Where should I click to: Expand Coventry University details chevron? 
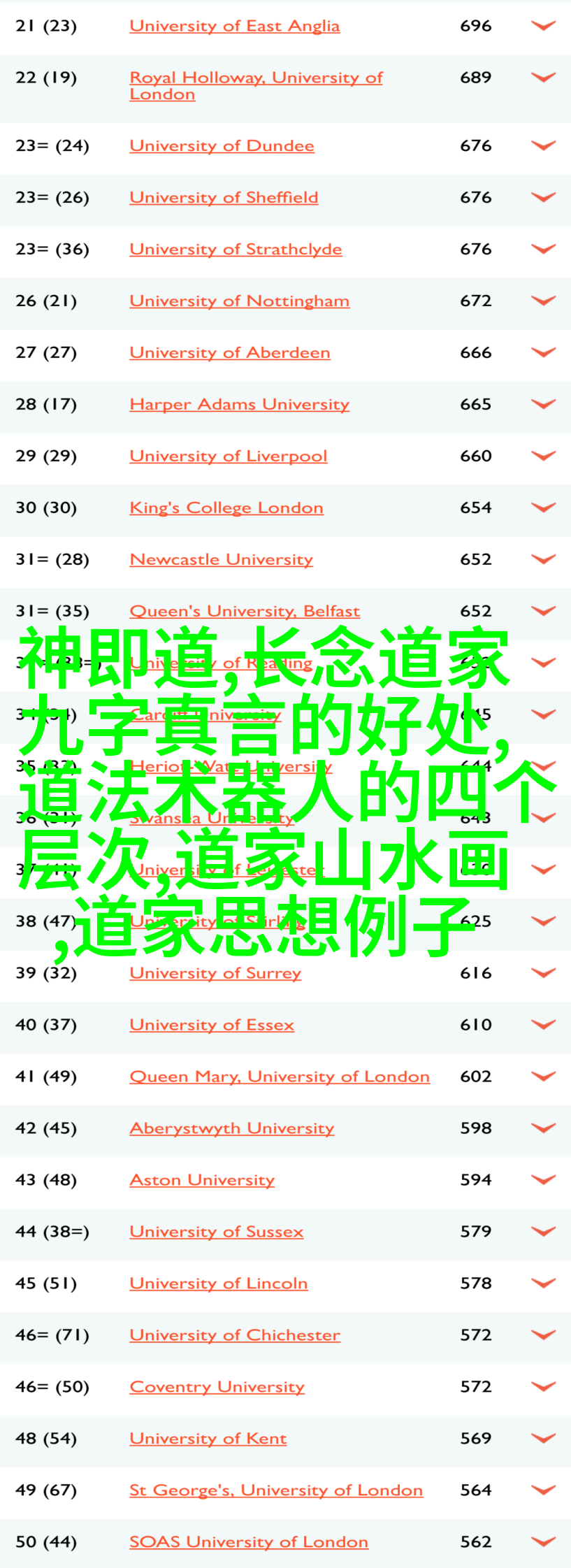click(543, 1387)
